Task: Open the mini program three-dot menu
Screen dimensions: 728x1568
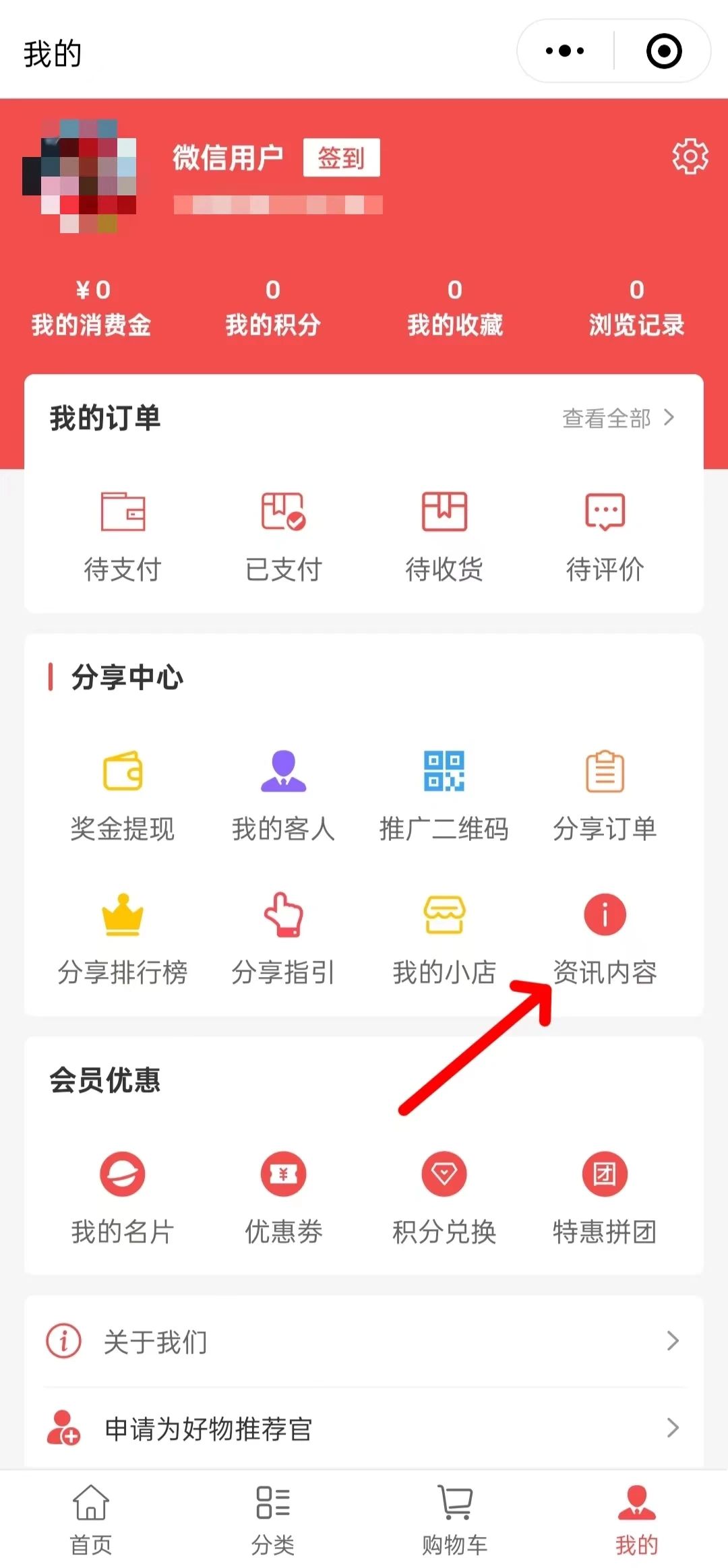Action: pyautogui.click(x=565, y=51)
